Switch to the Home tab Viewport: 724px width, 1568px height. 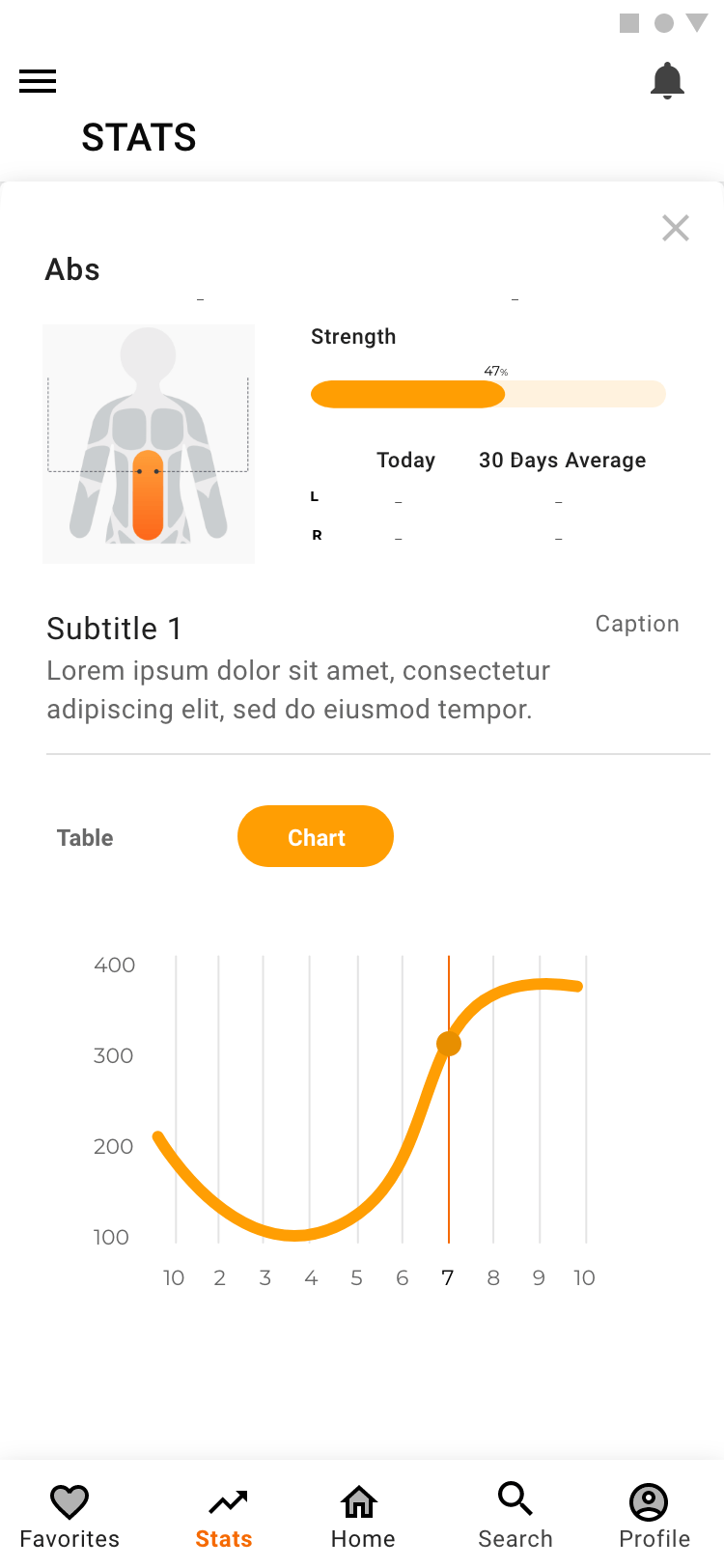pyautogui.click(x=362, y=1516)
